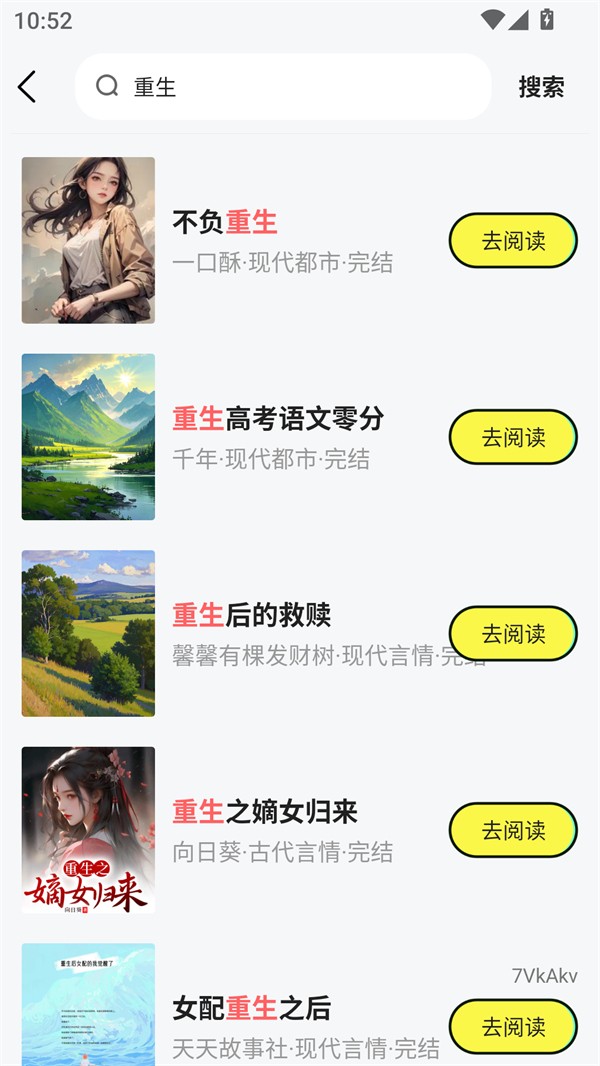Open the 重生之嫡女归来 book cover
Image resolution: width=600 pixels, height=1066 pixels.
(88, 830)
